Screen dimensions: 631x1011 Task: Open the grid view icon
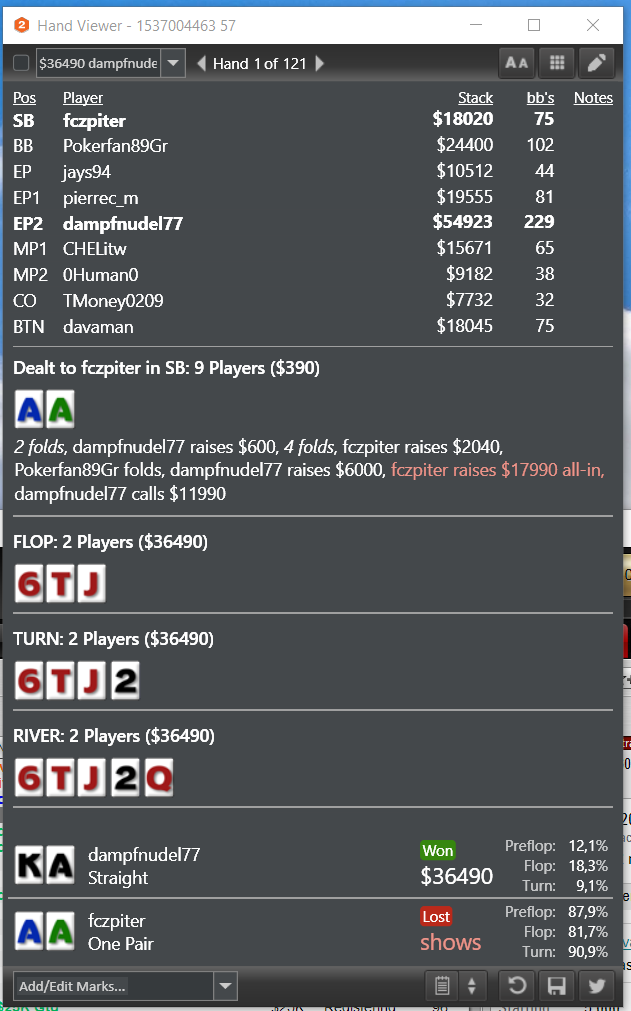[557, 63]
